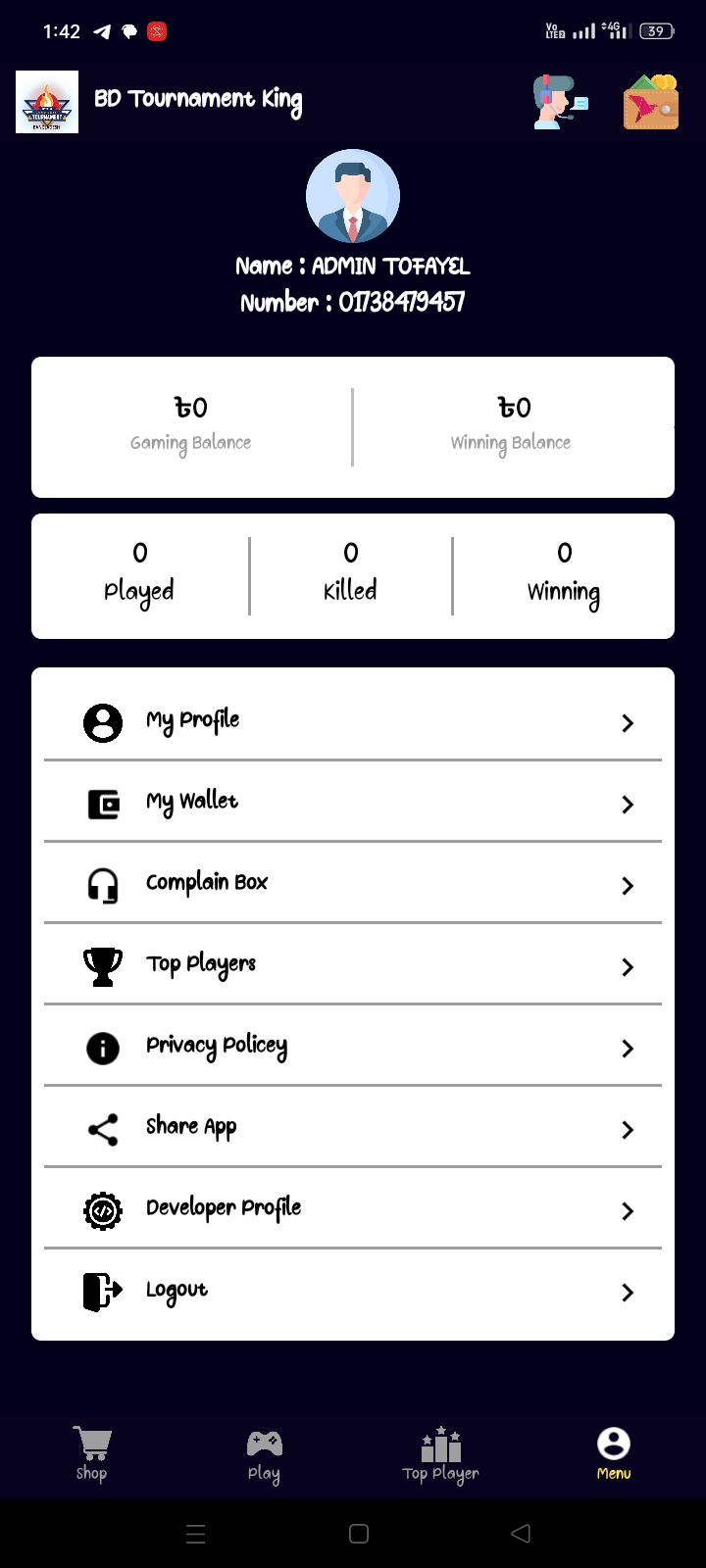This screenshot has height=1568, width=706.
Task: Select Share App
Action: [353, 1129]
